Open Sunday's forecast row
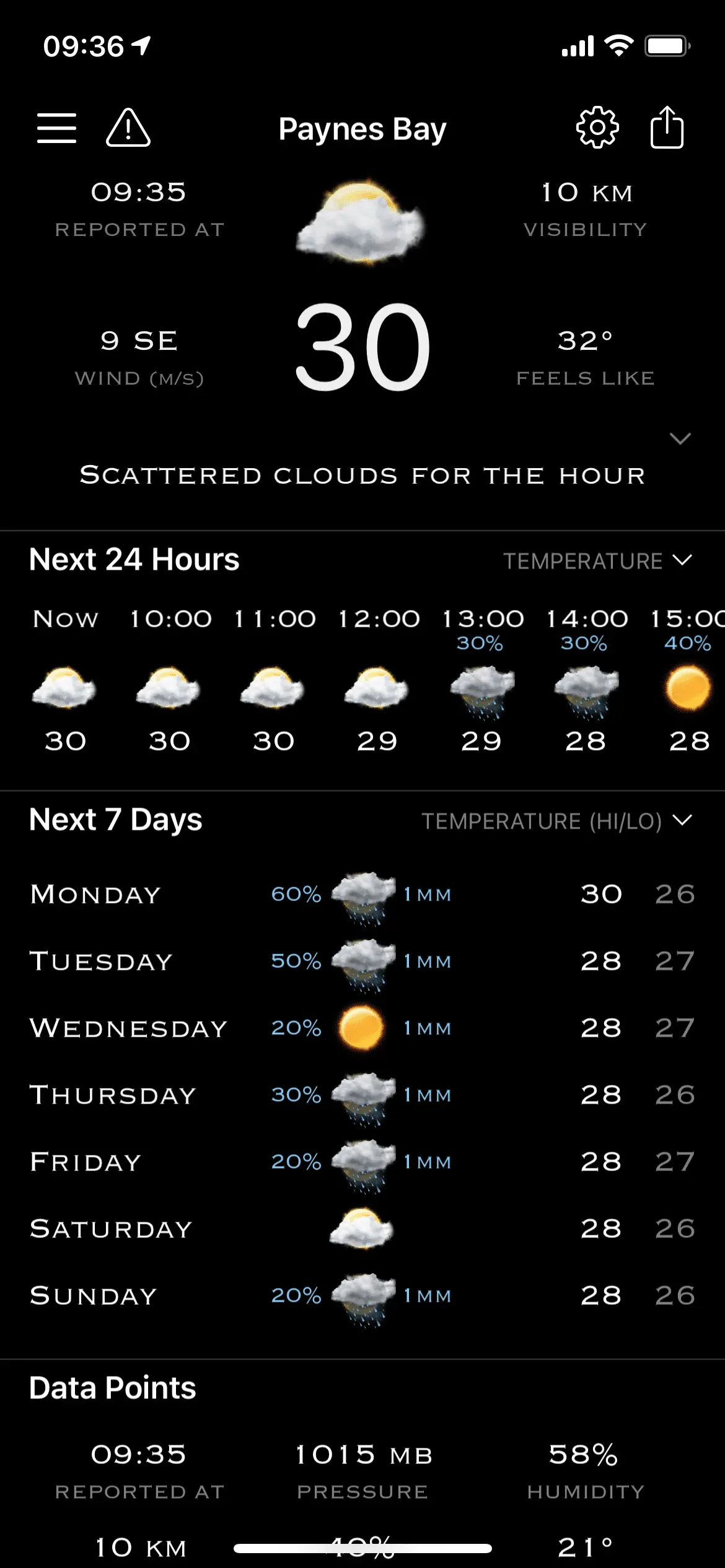The height and width of the screenshot is (1568, 725). click(362, 1296)
